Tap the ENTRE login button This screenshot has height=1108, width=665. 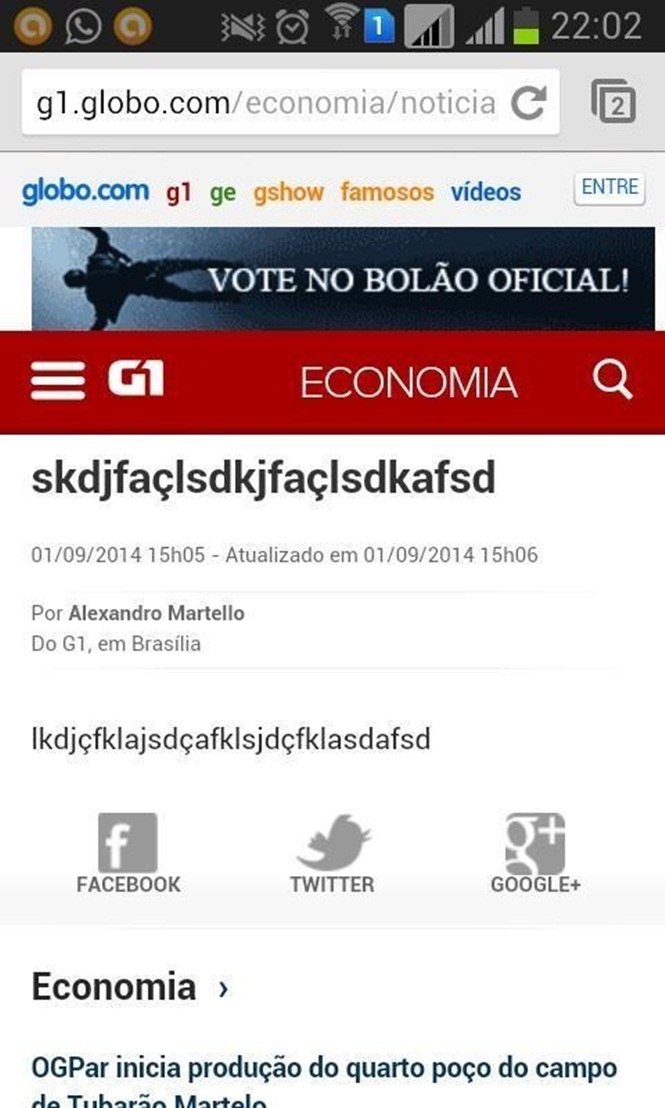point(609,188)
